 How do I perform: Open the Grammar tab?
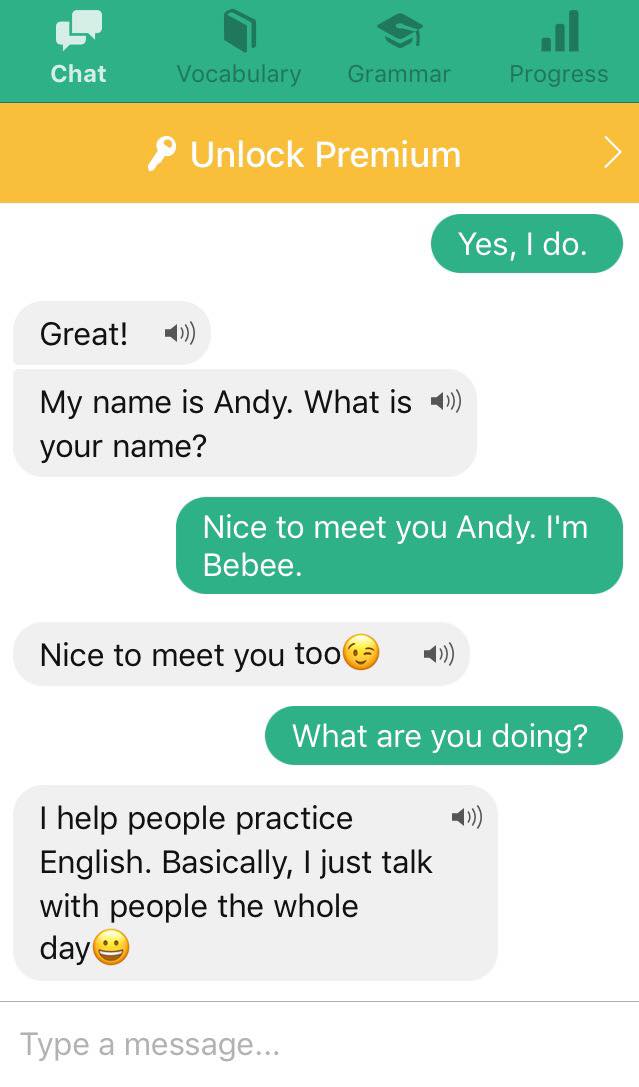(398, 50)
